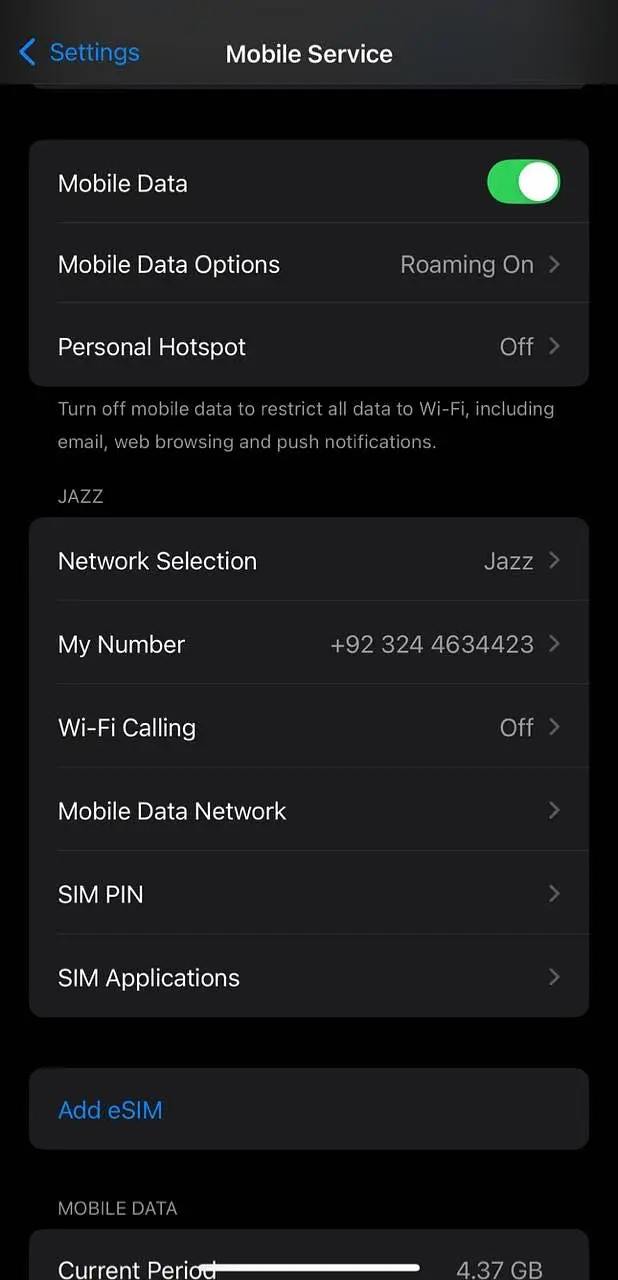
Task: Tap Add eSIM
Action: click(x=111, y=1110)
